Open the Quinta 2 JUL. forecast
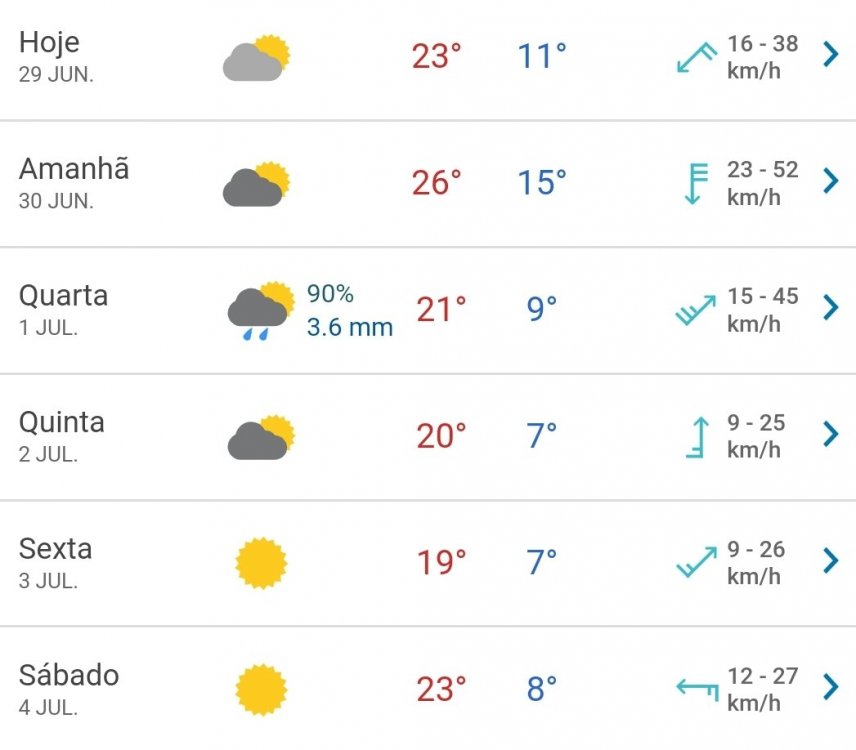This screenshot has height=750, width=856. 829,434
